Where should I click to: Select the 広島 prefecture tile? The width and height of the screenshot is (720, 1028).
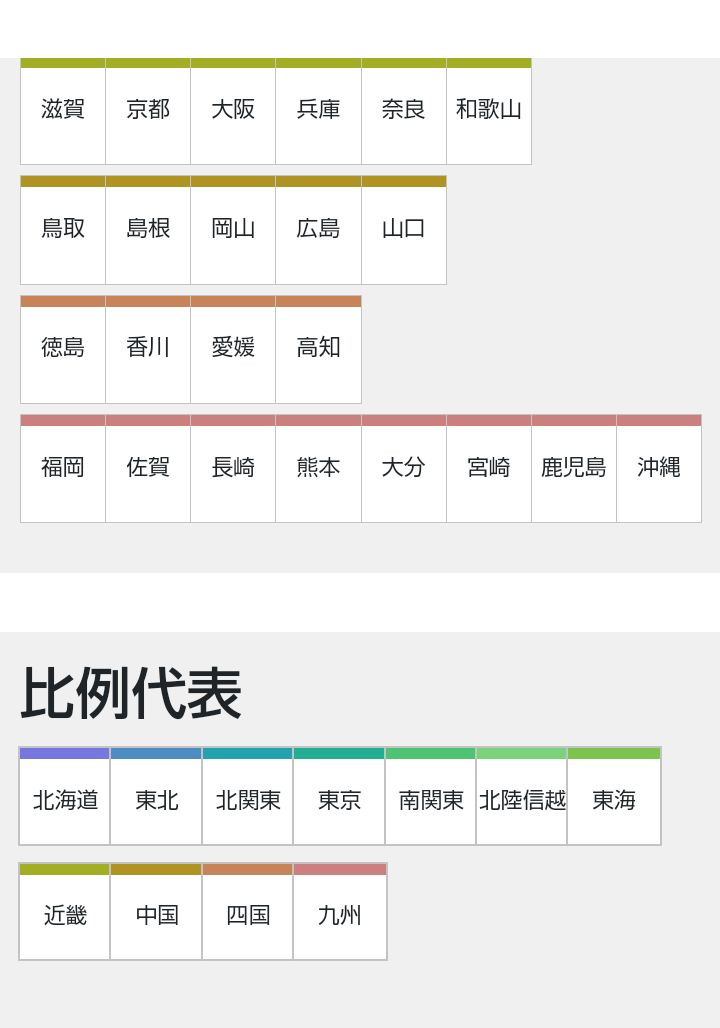[x=318, y=230]
